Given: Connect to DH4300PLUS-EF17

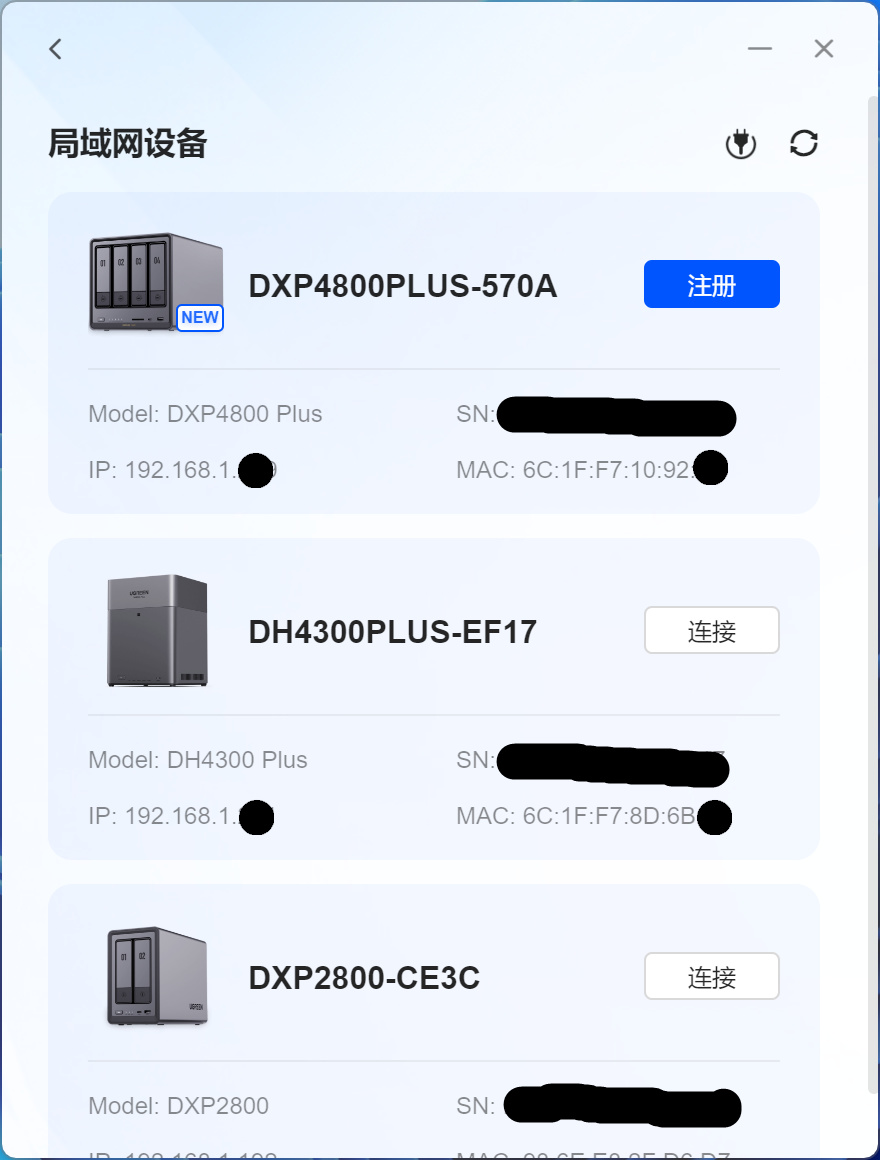Looking at the screenshot, I should (711, 631).
